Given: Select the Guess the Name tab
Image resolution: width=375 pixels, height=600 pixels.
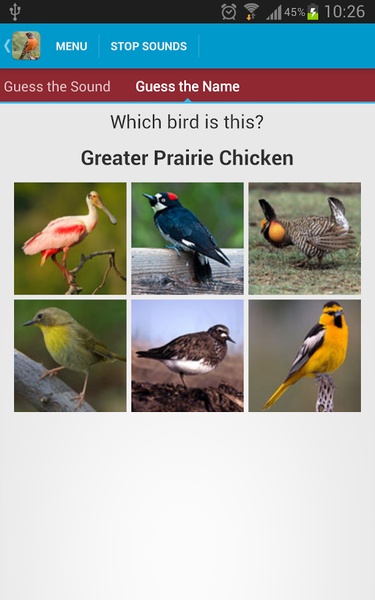Looking at the screenshot, I should [188, 86].
